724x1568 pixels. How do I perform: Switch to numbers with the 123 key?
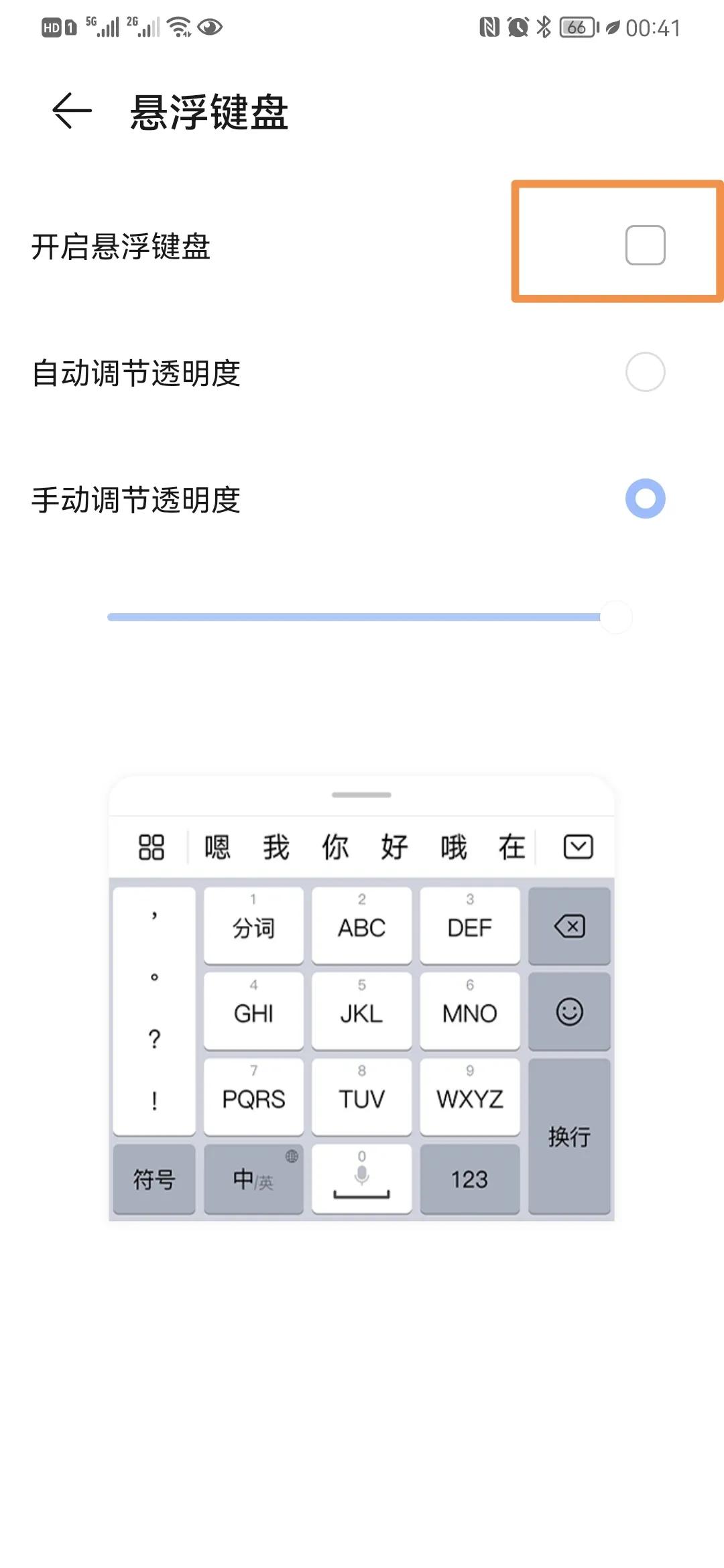470,1178
